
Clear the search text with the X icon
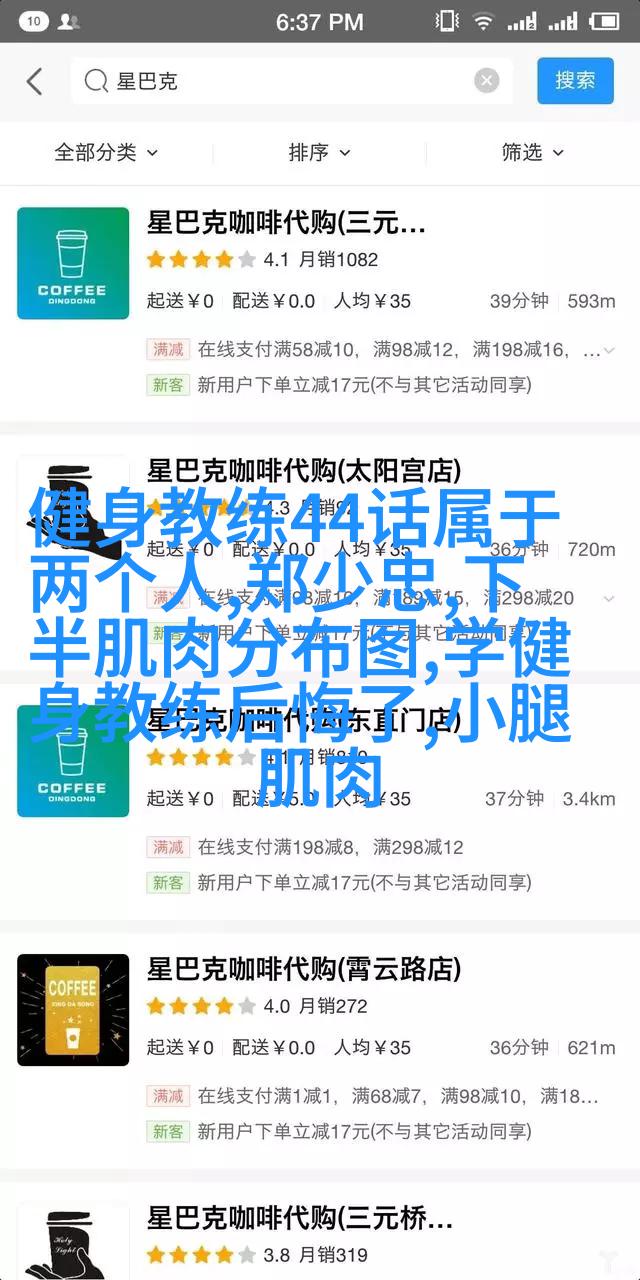coord(486,82)
